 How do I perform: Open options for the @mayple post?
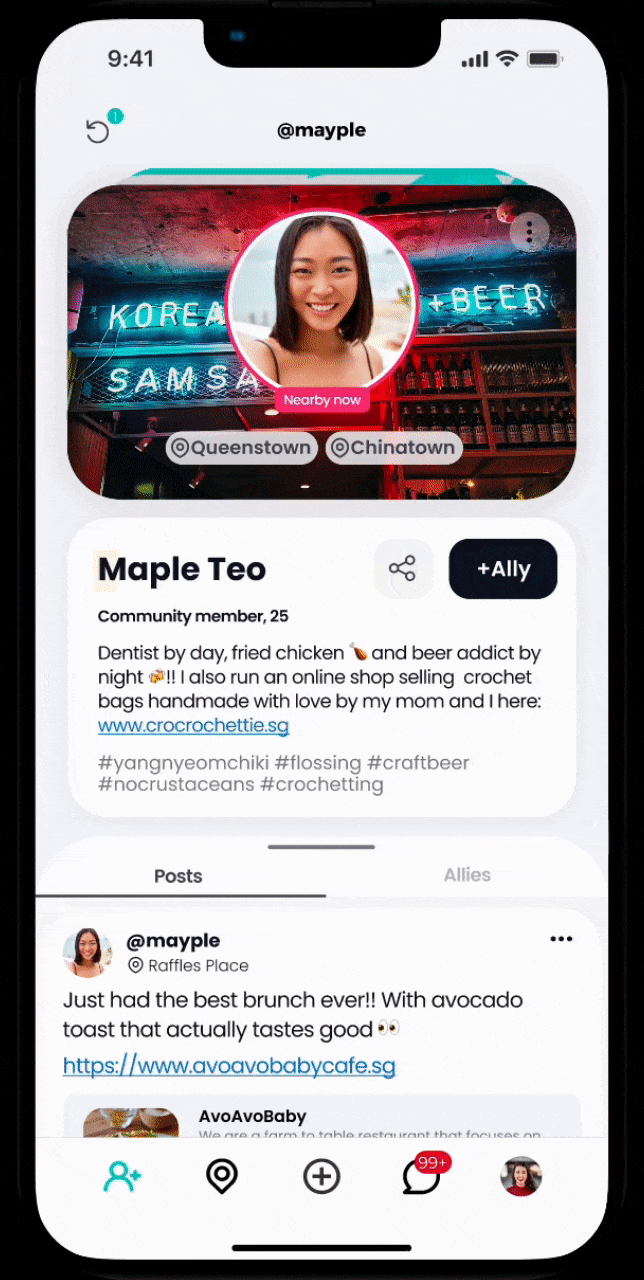point(561,939)
